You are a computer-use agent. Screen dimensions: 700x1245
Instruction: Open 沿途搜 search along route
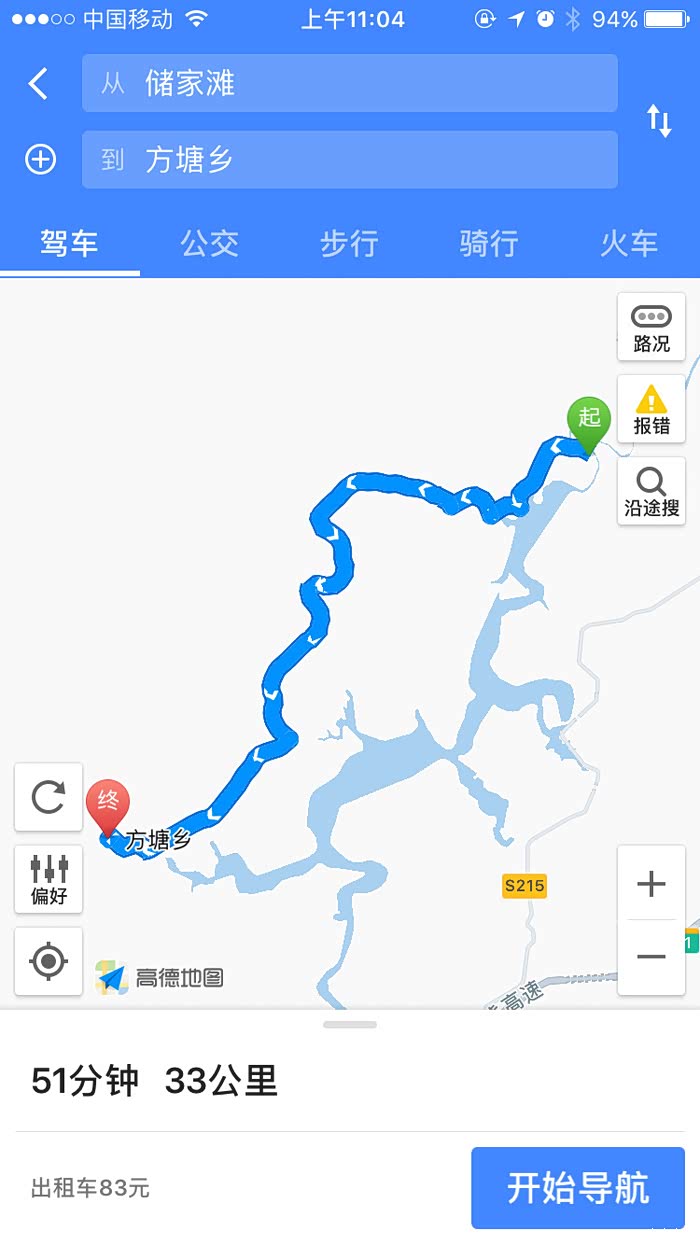coord(651,492)
